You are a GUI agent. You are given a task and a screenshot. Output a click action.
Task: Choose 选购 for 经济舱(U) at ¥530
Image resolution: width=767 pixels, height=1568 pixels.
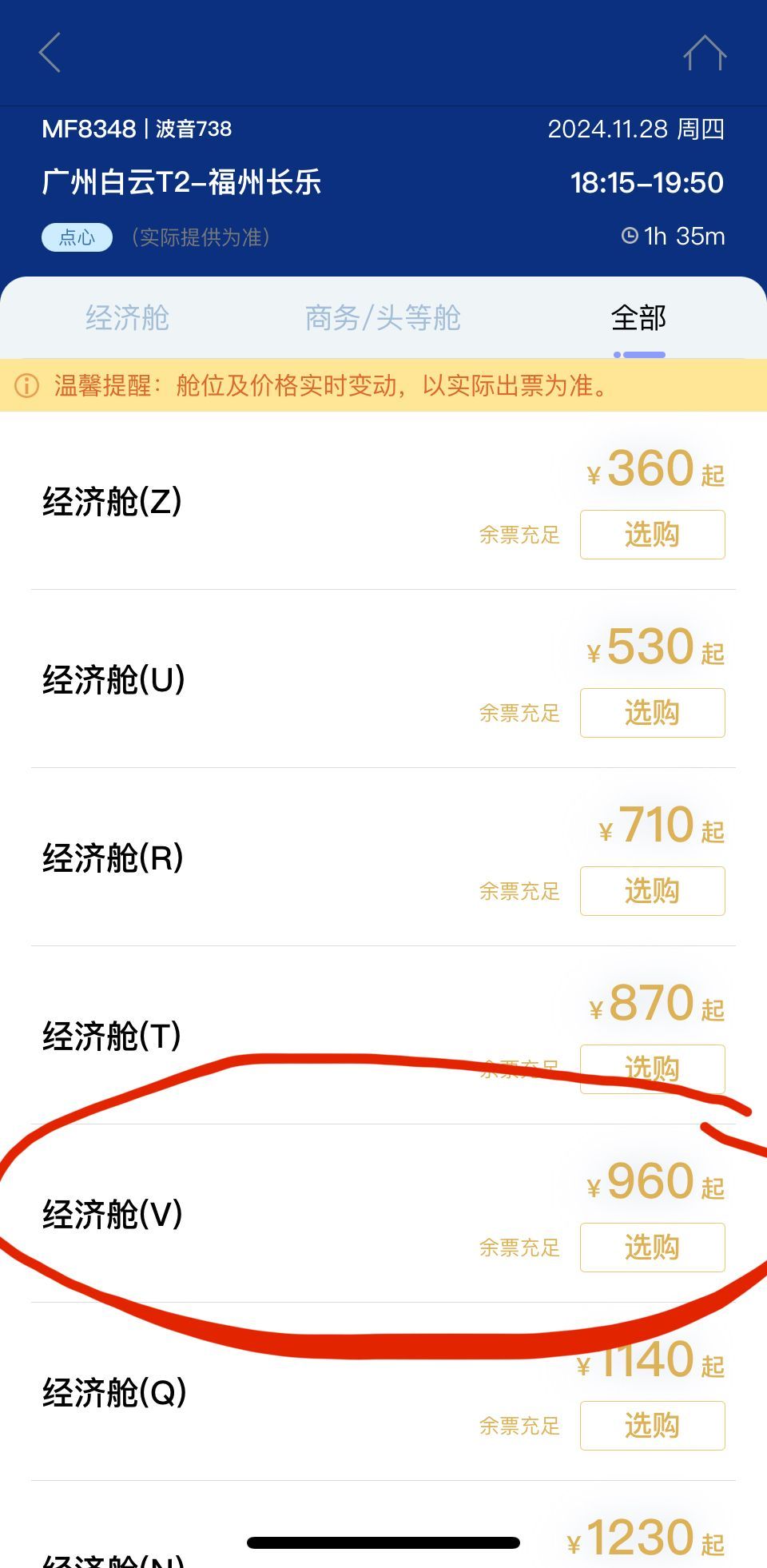(x=652, y=713)
